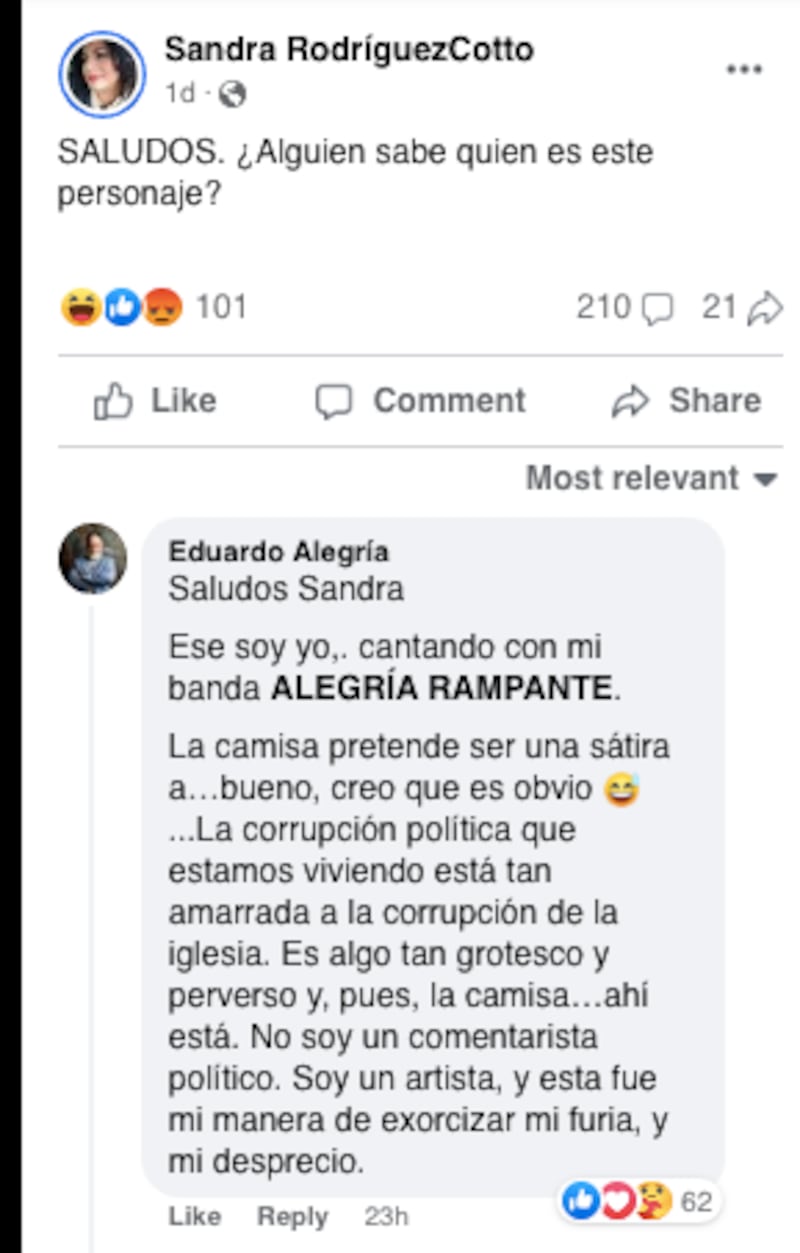Open Eduardo Alegría's profile from his avatar
The height and width of the screenshot is (1253, 800).
coord(93,558)
